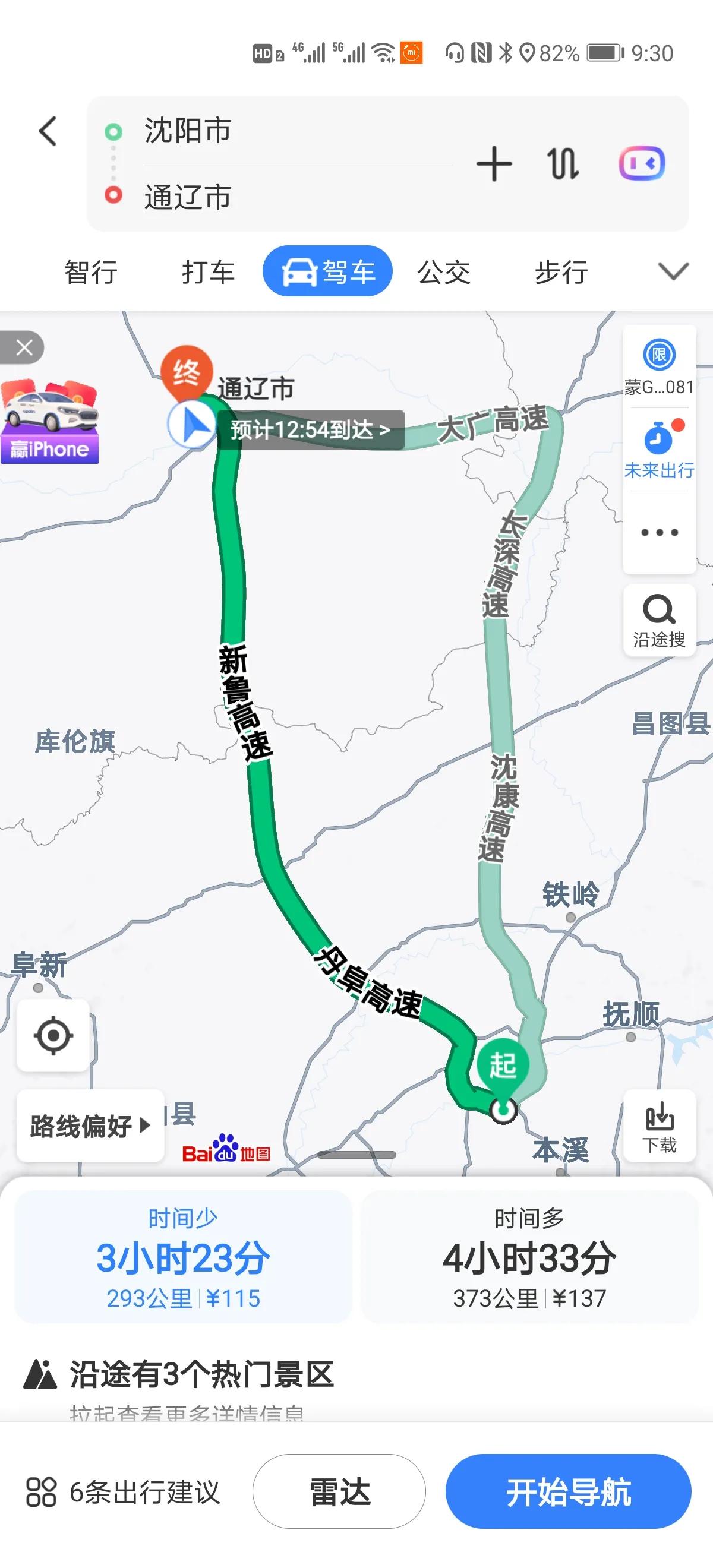Search along the route with 沿途搜
This screenshot has width=713, height=1568.
pyautogui.click(x=660, y=619)
